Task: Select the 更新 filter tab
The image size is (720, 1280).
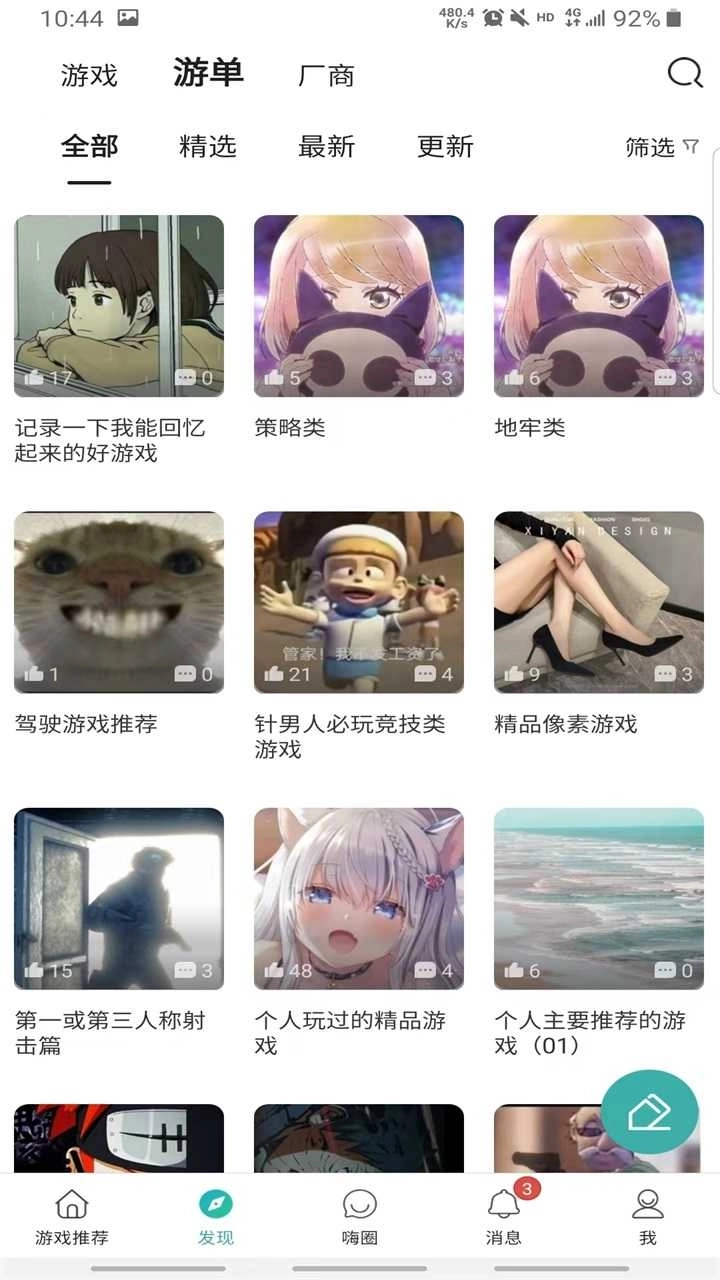Action: 445,147
